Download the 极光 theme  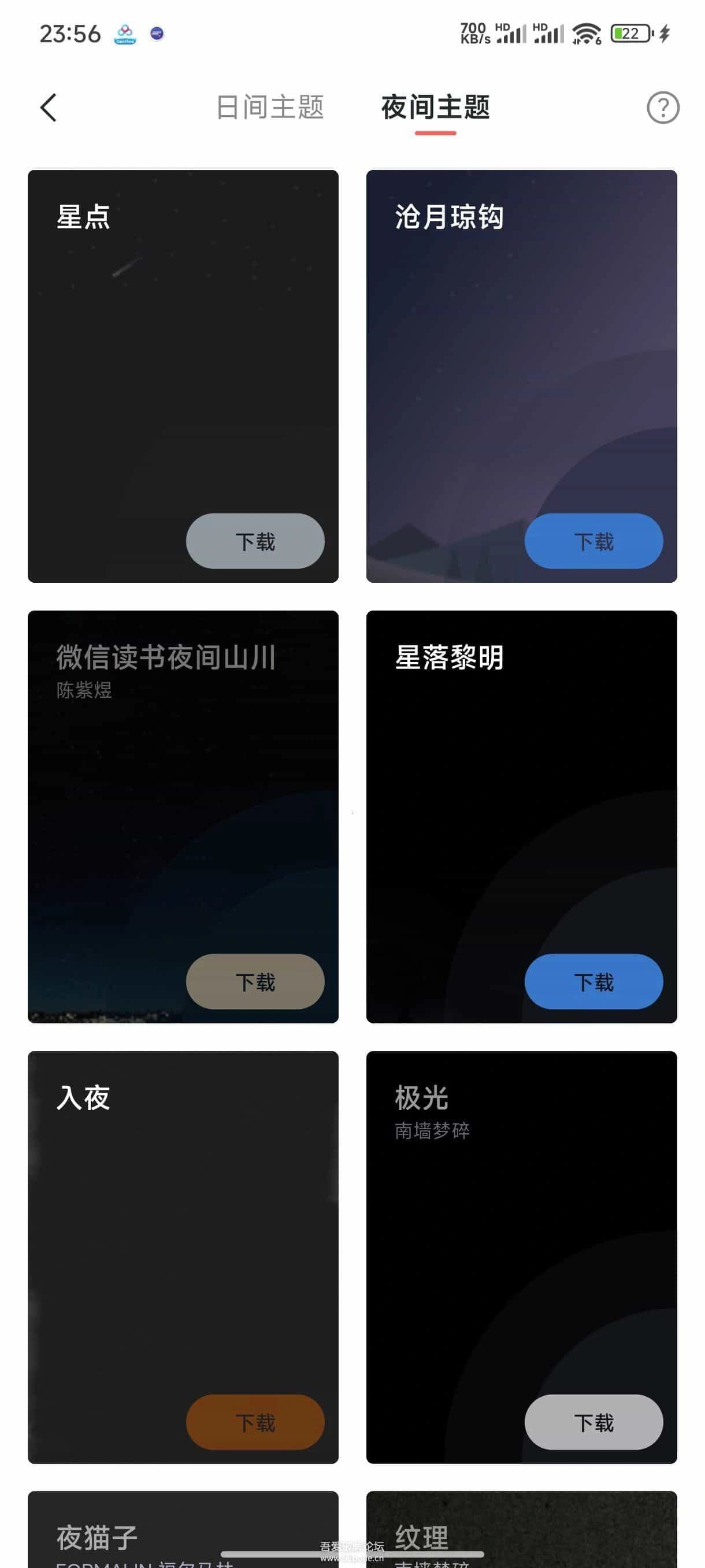593,1422
